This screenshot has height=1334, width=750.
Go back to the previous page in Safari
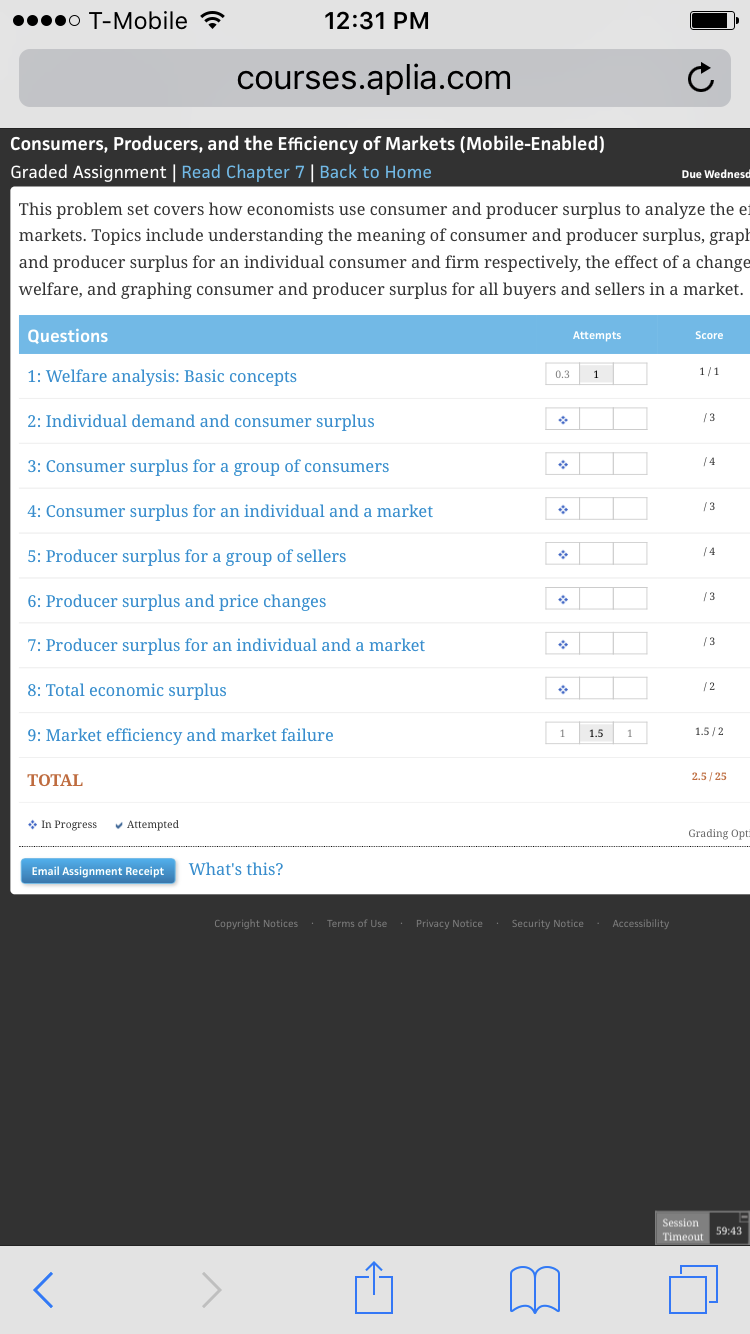(43, 1290)
